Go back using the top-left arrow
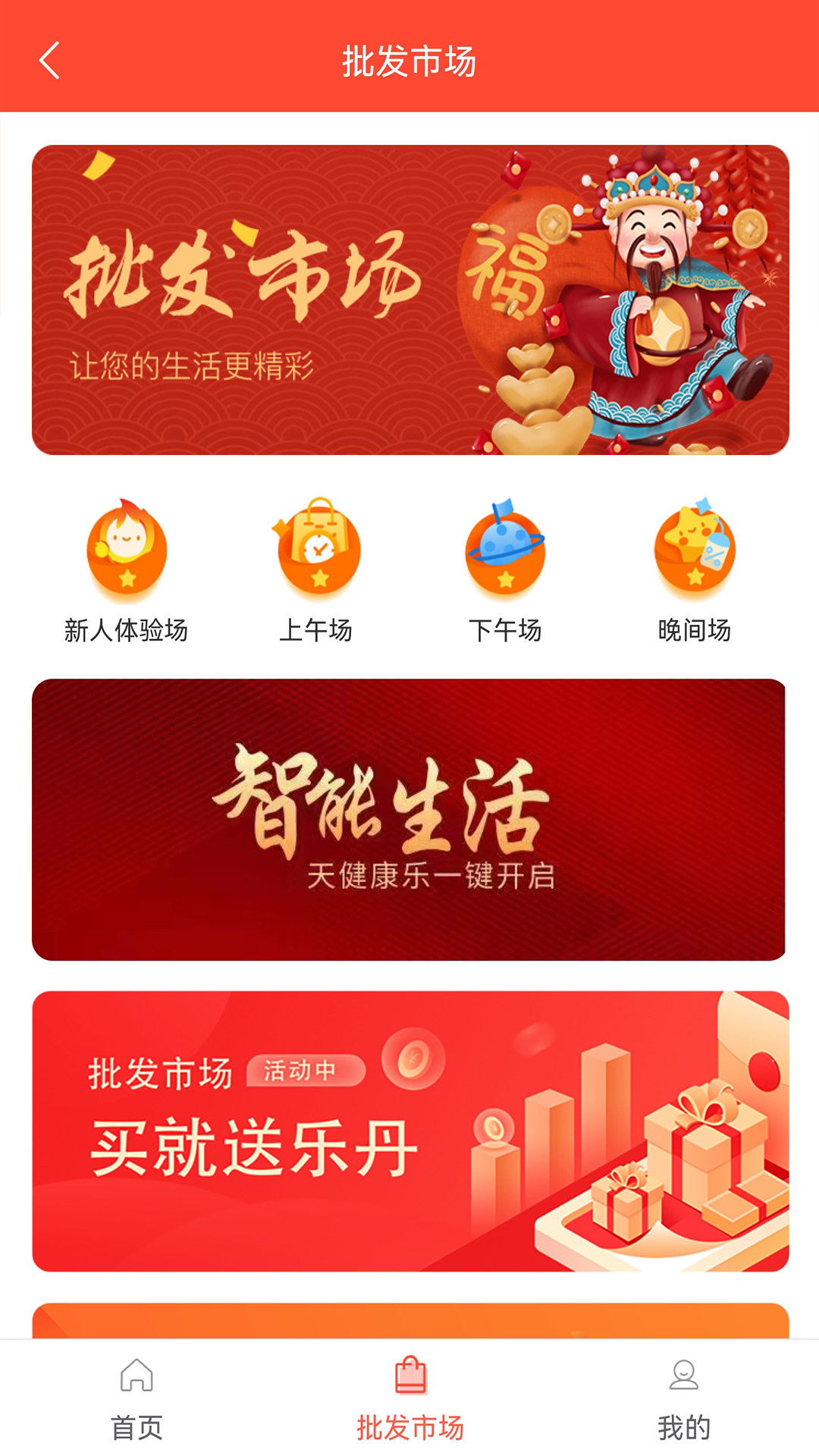Image resolution: width=819 pixels, height=1456 pixels. pyautogui.click(x=50, y=61)
